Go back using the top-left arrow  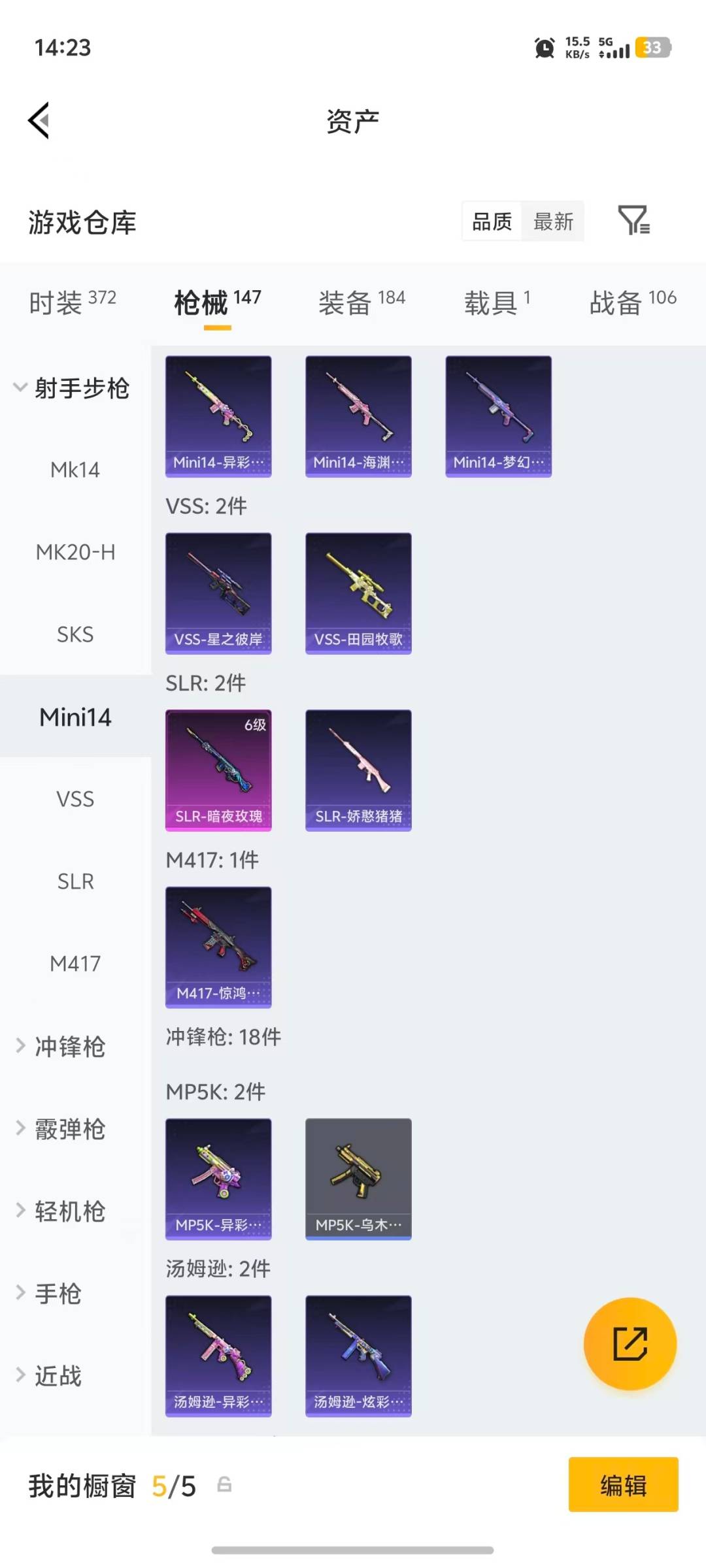pos(39,121)
